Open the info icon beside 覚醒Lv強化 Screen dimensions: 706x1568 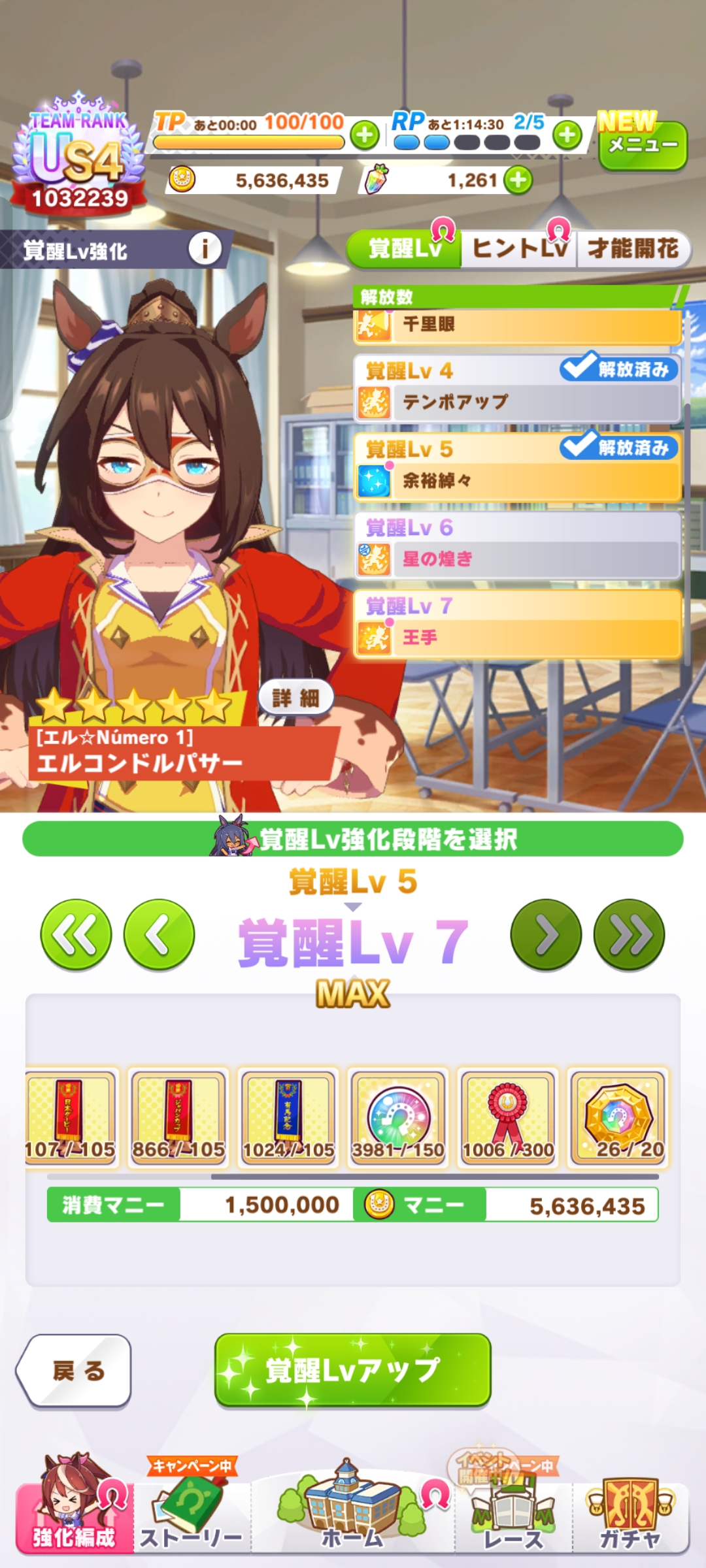coord(205,249)
